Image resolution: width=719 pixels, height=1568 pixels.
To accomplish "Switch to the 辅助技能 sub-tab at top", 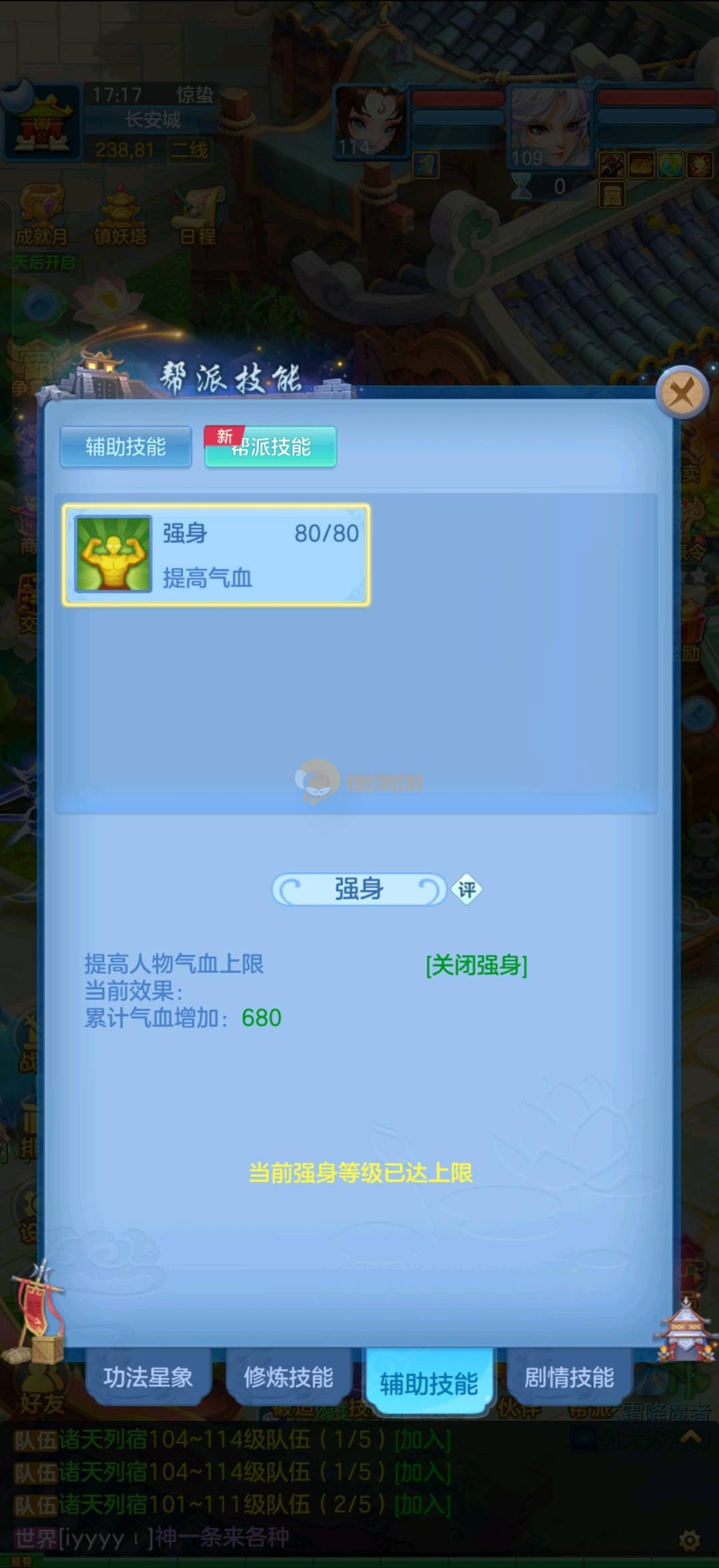I will 126,447.
